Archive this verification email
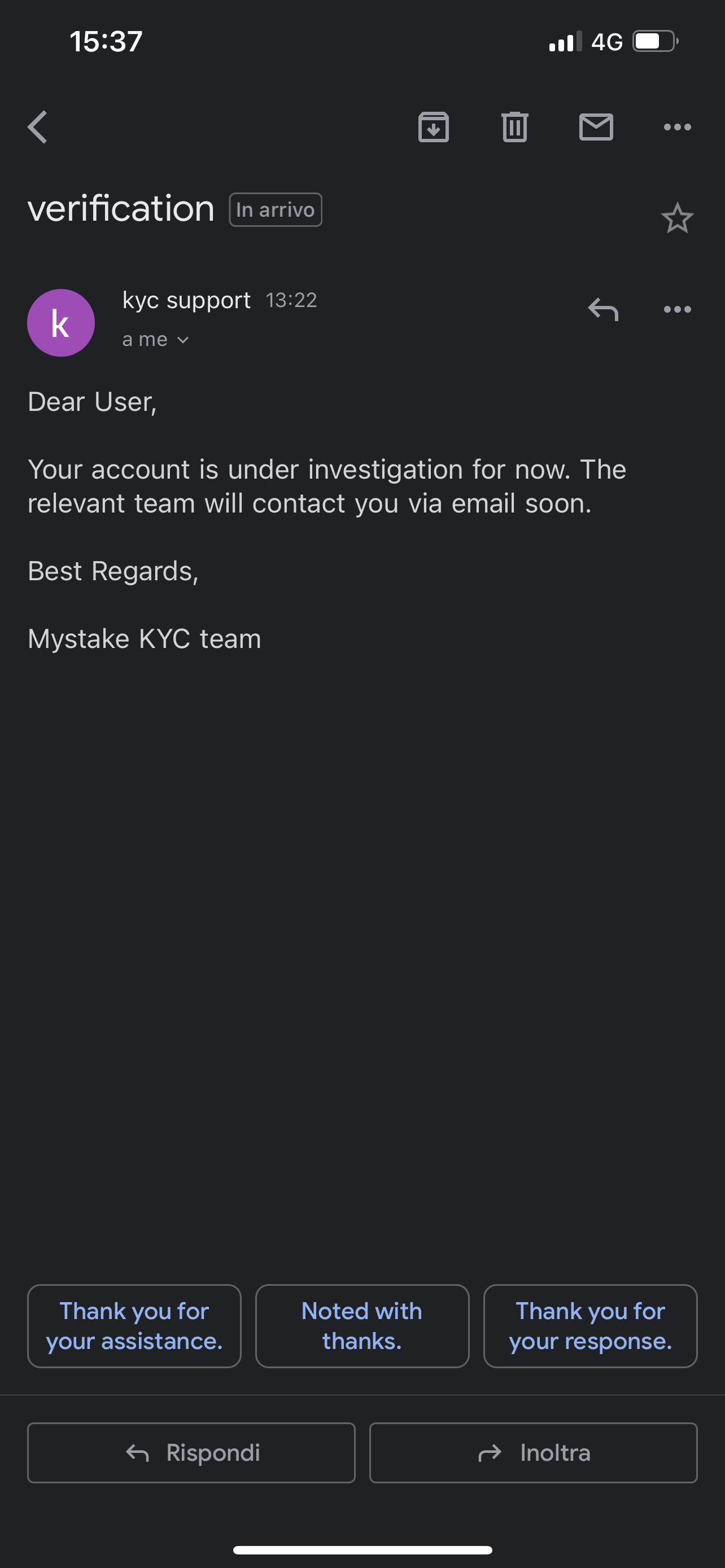This screenshot has width=725, height=1568. click(x=434, y=127)
